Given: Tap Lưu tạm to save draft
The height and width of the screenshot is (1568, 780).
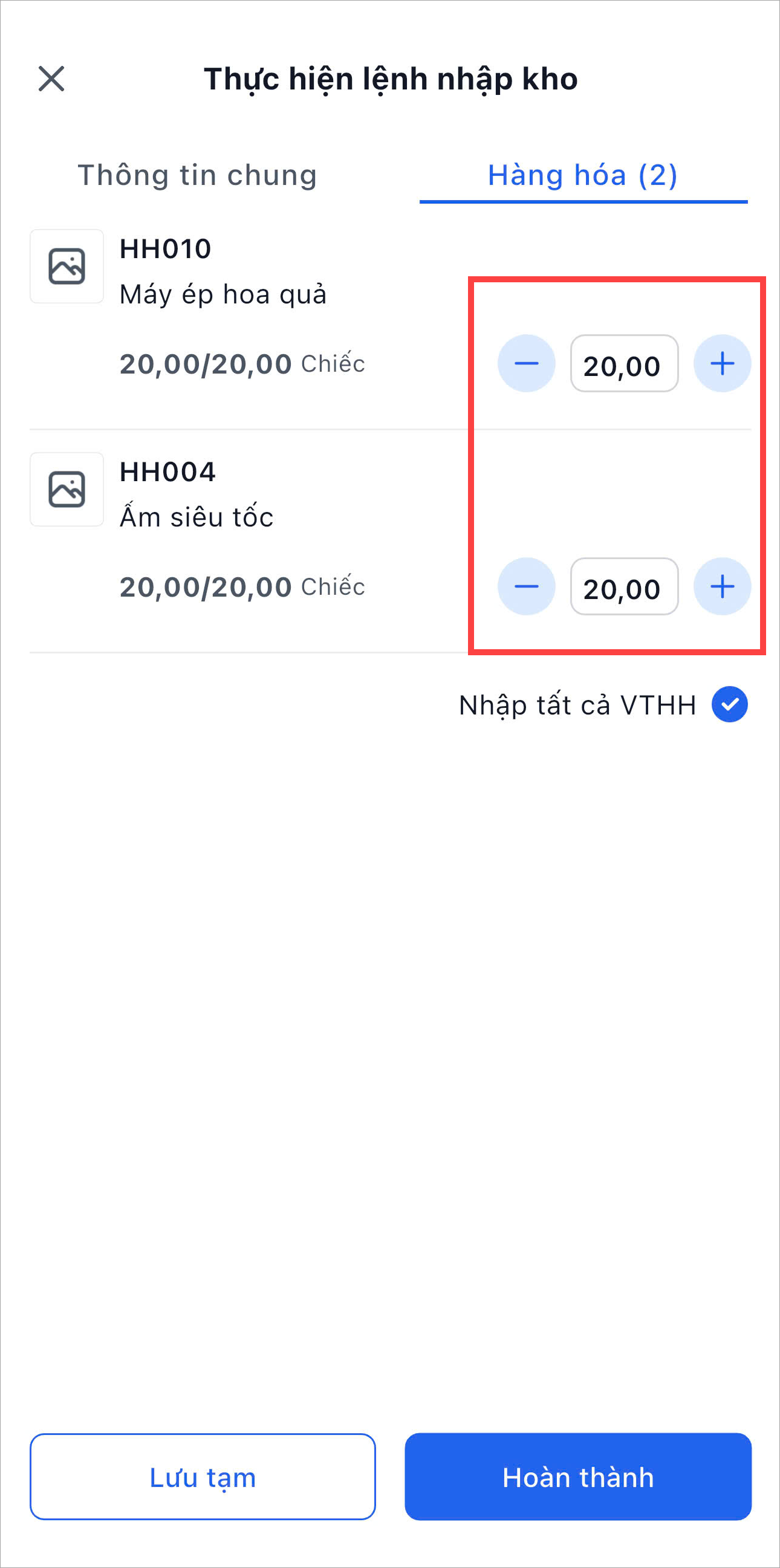Looking at the screenshot, I should (203, 1477).
